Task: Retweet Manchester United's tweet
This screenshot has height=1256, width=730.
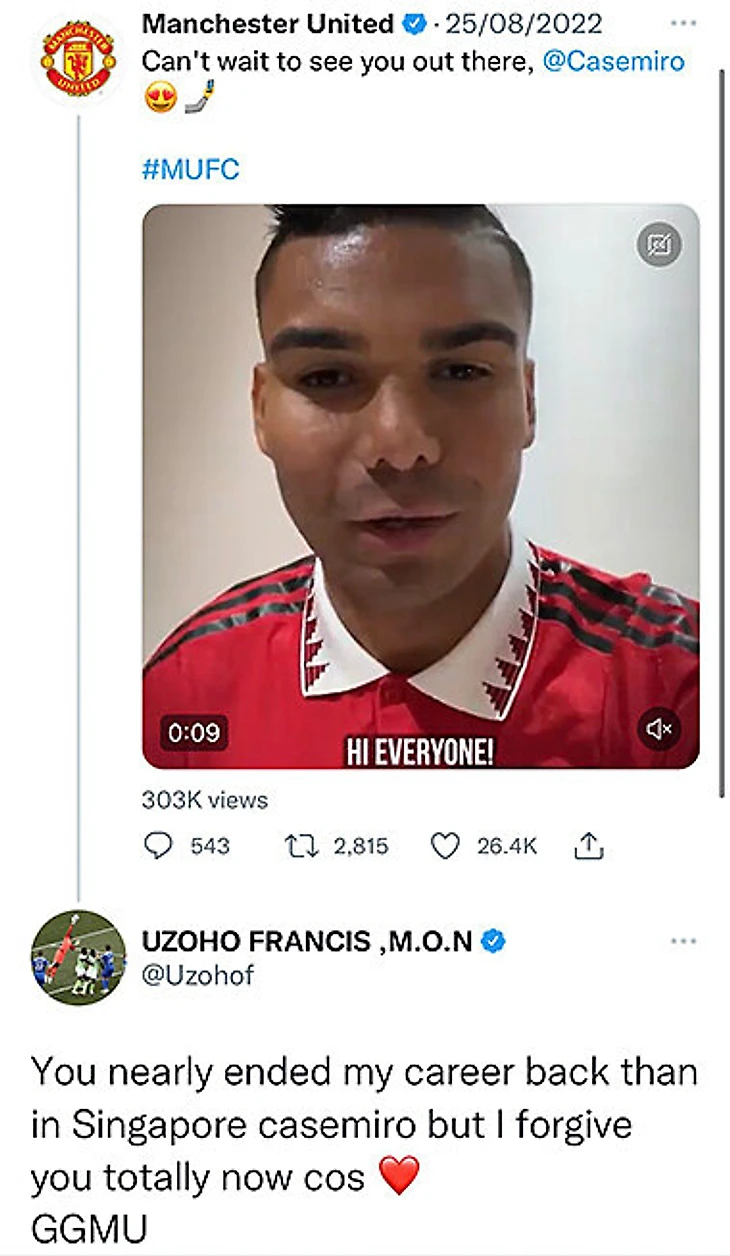Action: pos(298,846)
